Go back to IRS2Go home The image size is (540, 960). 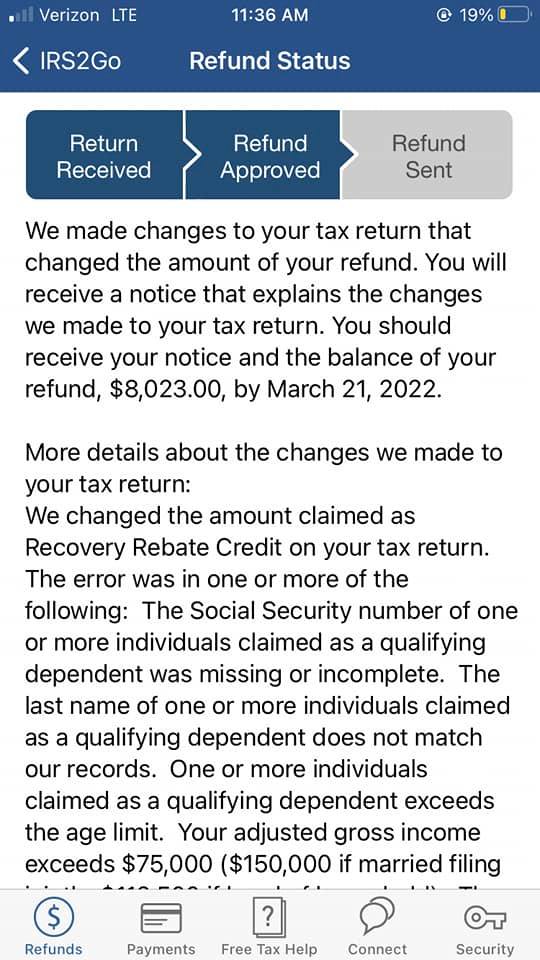point(66,61)
